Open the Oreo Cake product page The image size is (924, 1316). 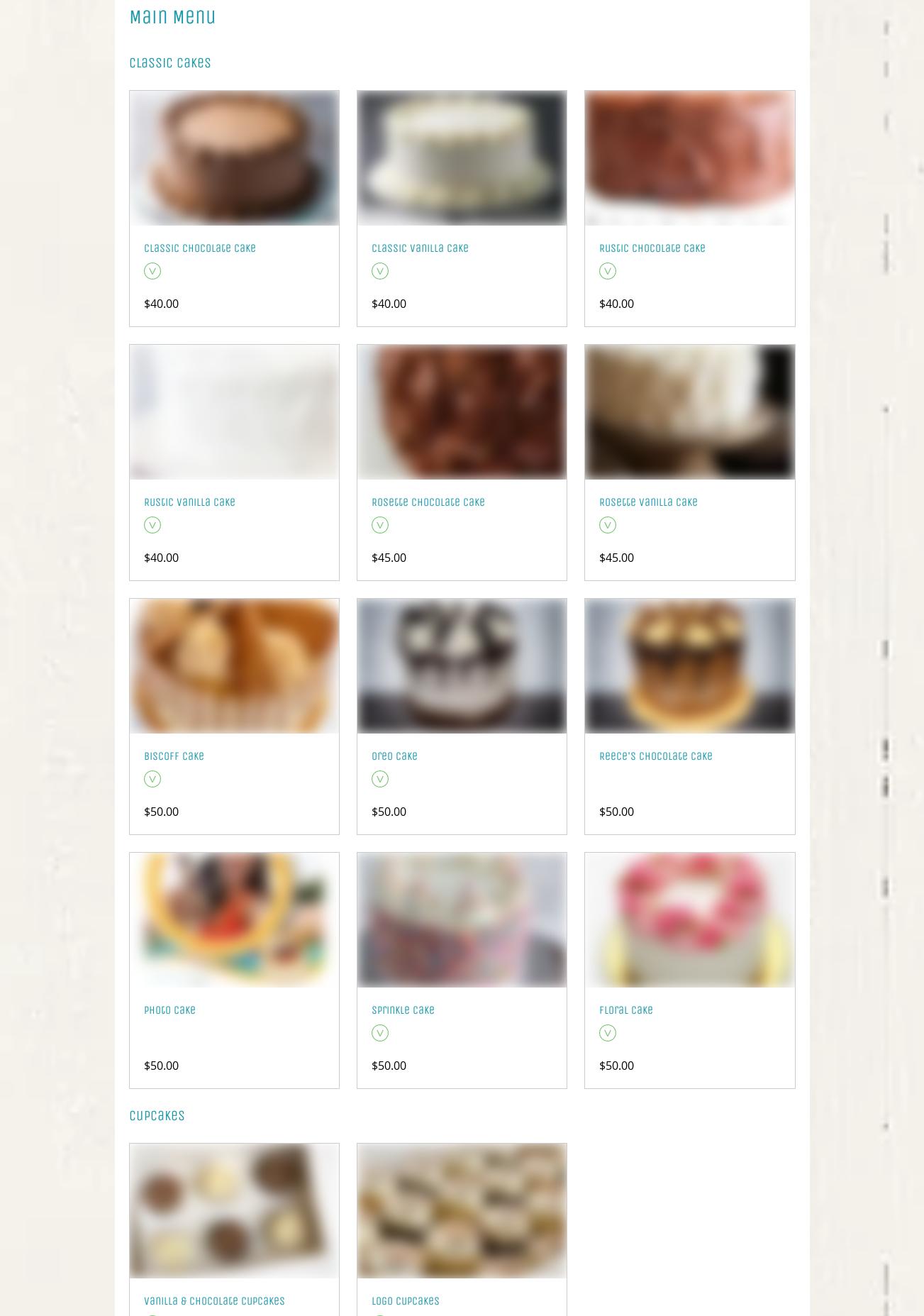pos(394,756)
